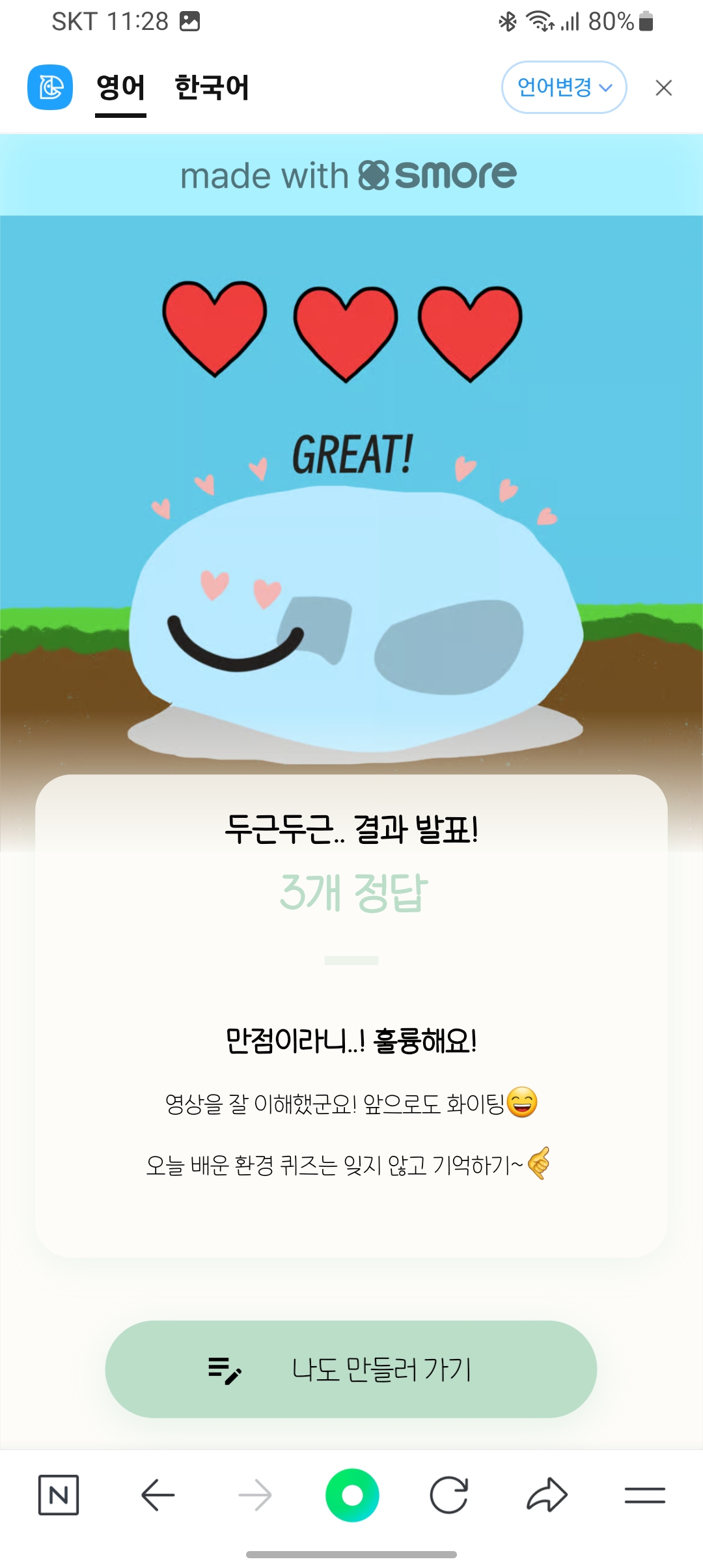703x1568 pixels.
Task: Open the browser menu
Action: click(x=644, y=1495)
